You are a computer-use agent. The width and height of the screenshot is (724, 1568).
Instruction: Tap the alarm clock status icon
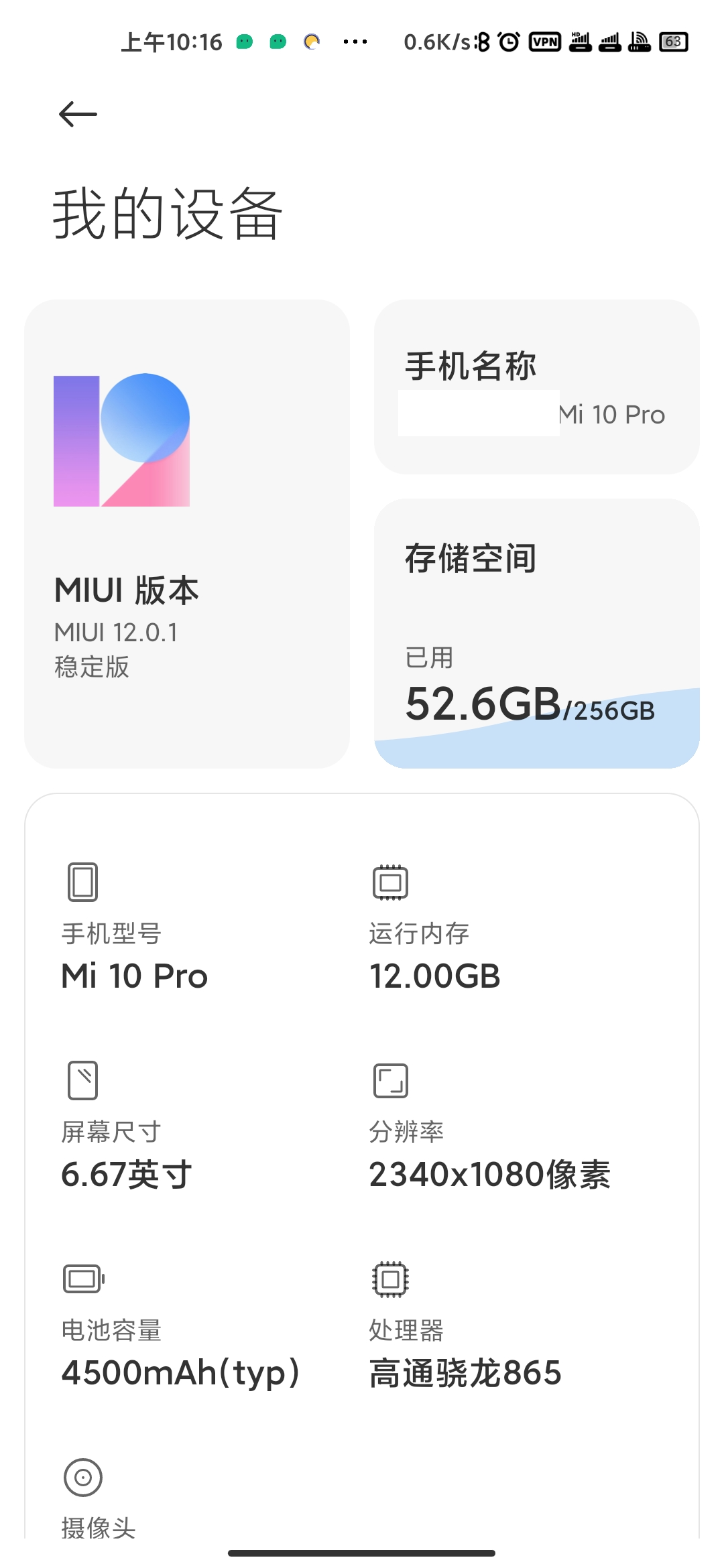pos(507,42)
